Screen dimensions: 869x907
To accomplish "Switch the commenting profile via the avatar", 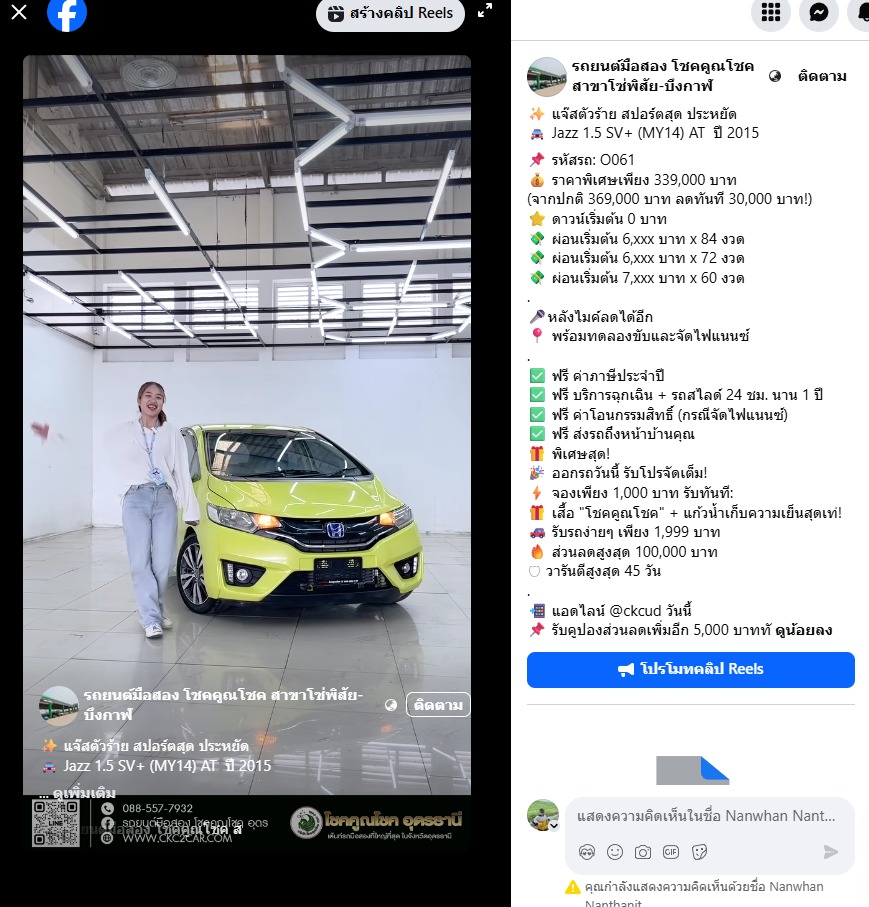I will point(543,815).
